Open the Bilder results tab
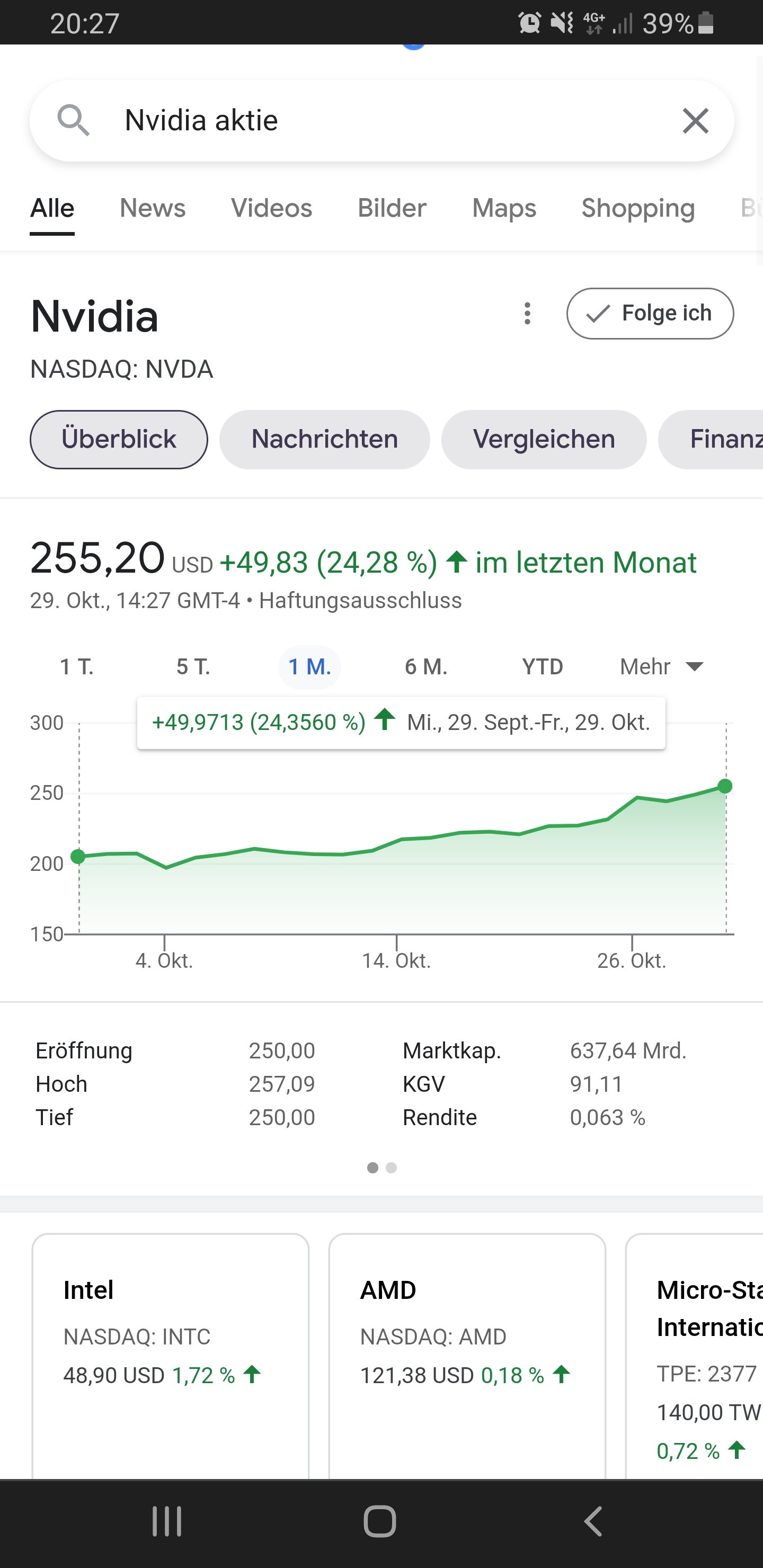 [392, 209]
